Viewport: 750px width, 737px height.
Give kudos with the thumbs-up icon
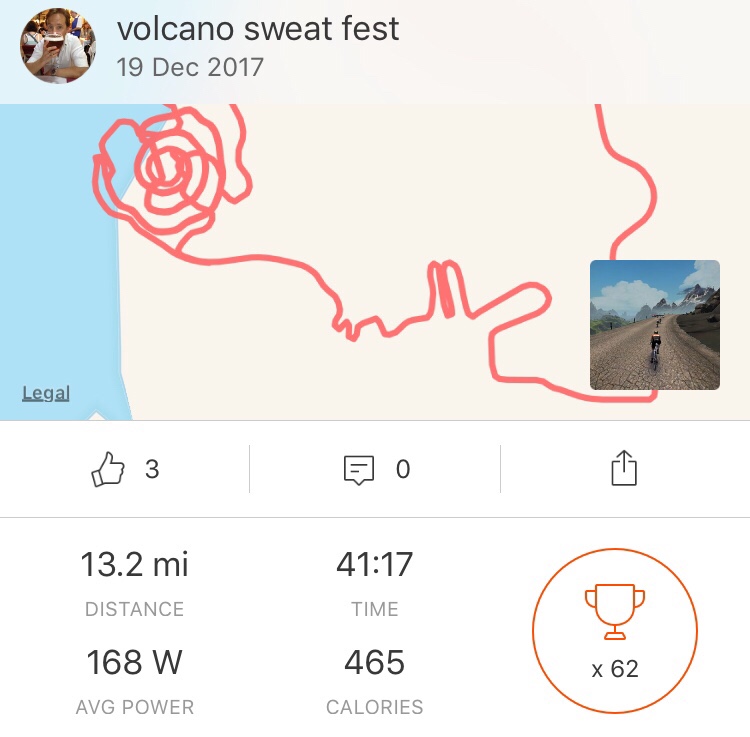click(109, 469)
